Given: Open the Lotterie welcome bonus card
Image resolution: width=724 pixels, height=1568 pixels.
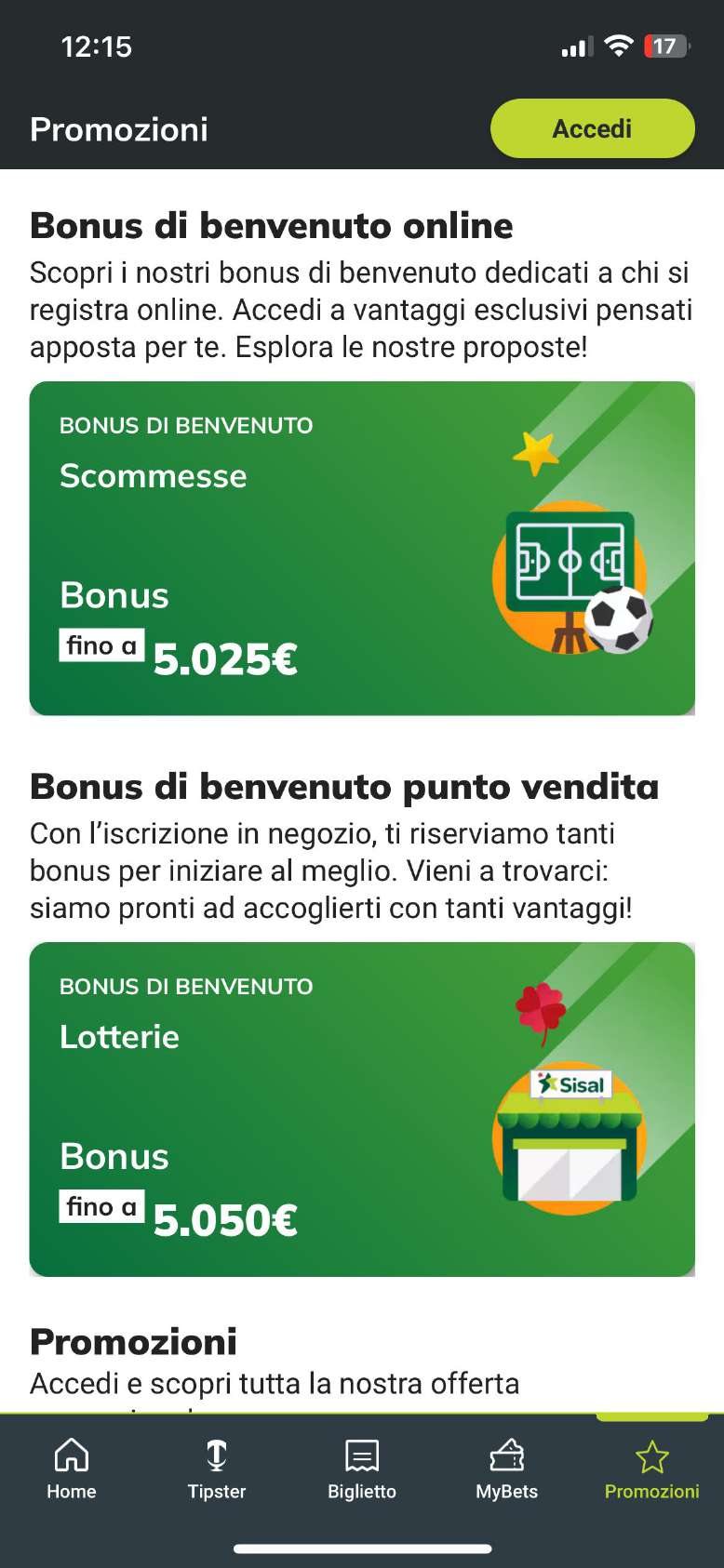Looking at the screenshot, I should point(362,1109).
